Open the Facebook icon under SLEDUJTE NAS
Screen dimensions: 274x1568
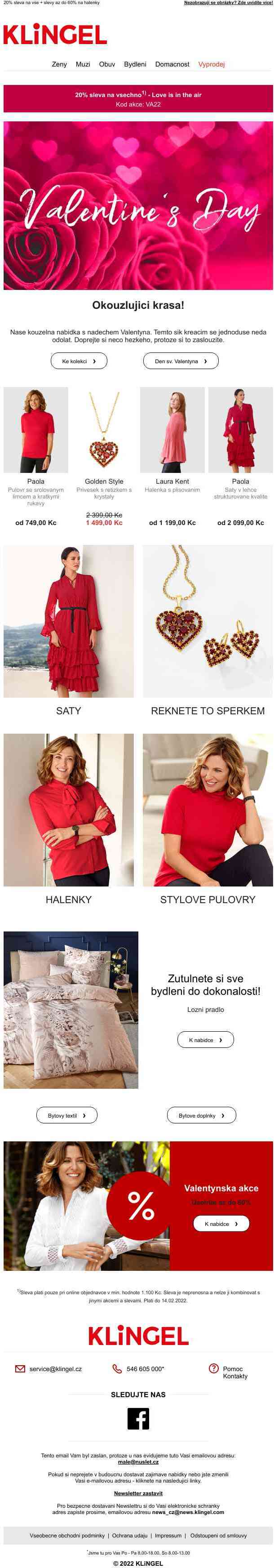(x=138, y=1419)
